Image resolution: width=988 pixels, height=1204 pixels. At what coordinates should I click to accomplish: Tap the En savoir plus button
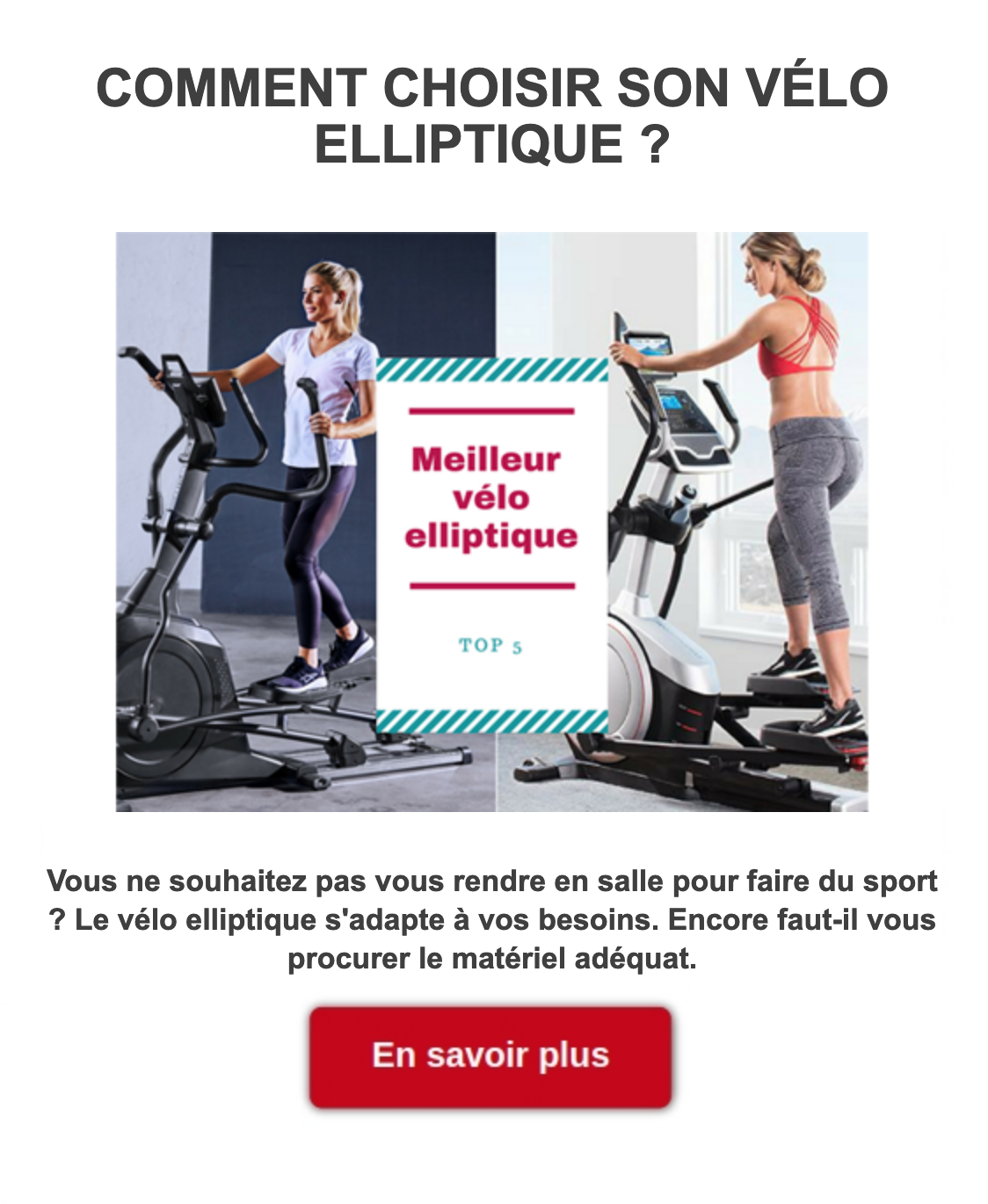point(490,1055)
